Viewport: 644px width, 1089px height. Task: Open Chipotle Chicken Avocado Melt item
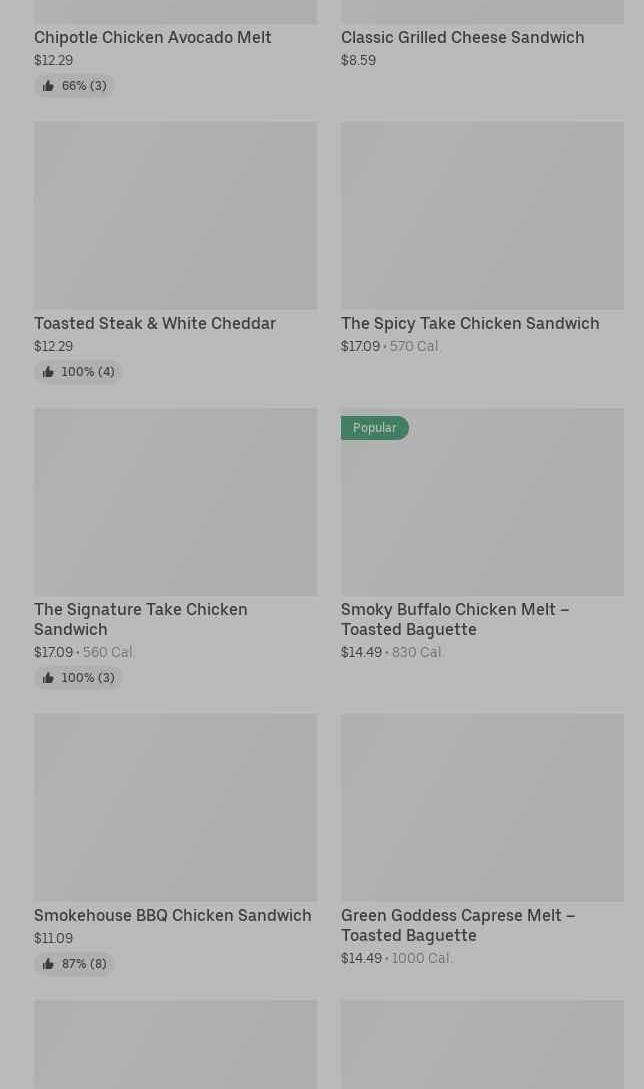tap(153, 38)
